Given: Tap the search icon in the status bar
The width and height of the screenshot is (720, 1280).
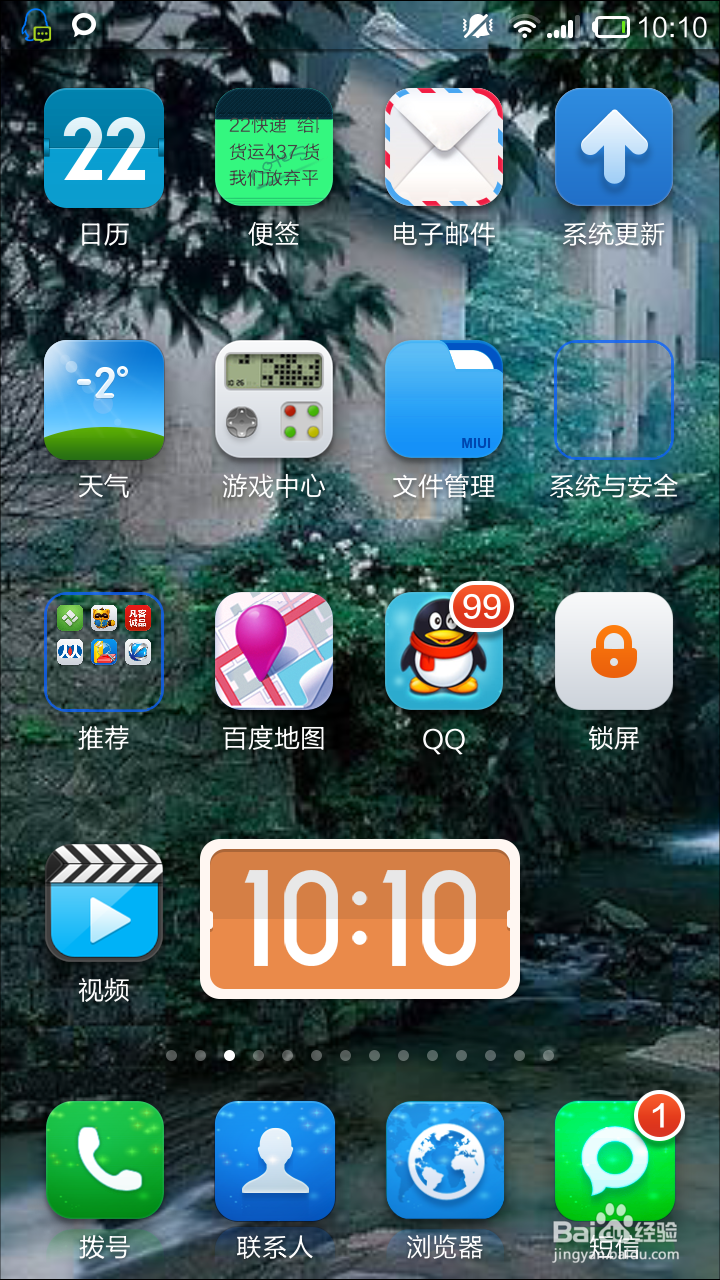Looking at the screenshot, I should click(x=83, y=24).
